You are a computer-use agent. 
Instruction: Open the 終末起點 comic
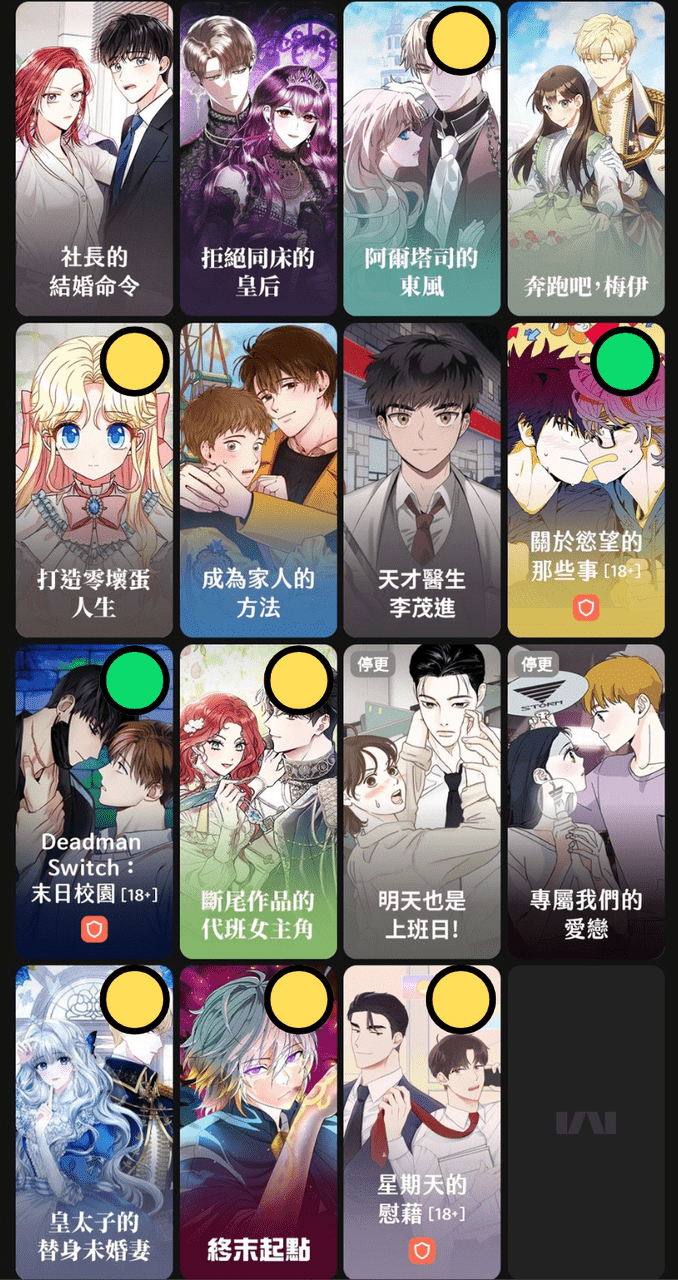pos(258,1122)
